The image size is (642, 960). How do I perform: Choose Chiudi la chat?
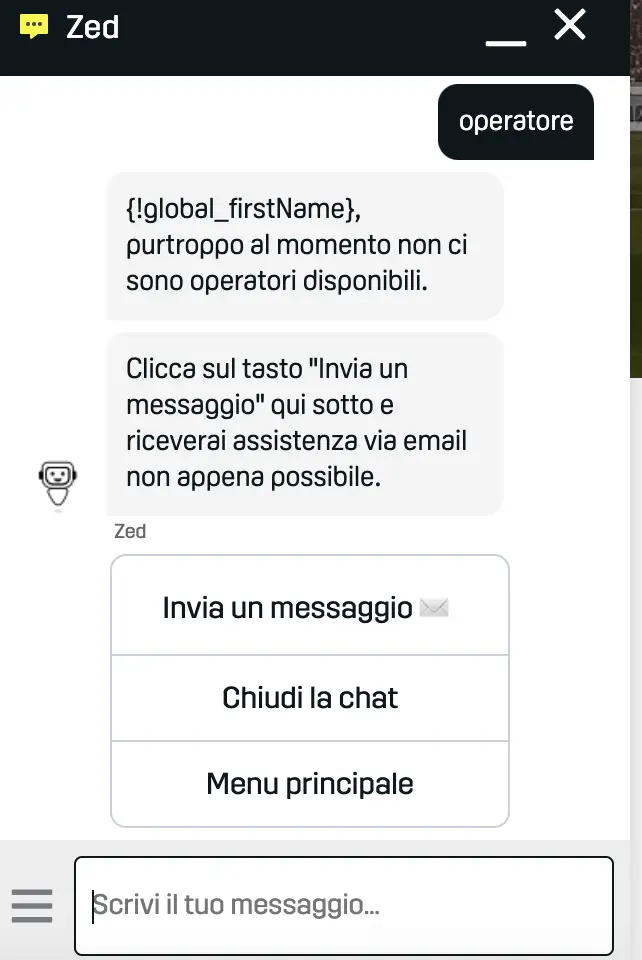point(310,698)
